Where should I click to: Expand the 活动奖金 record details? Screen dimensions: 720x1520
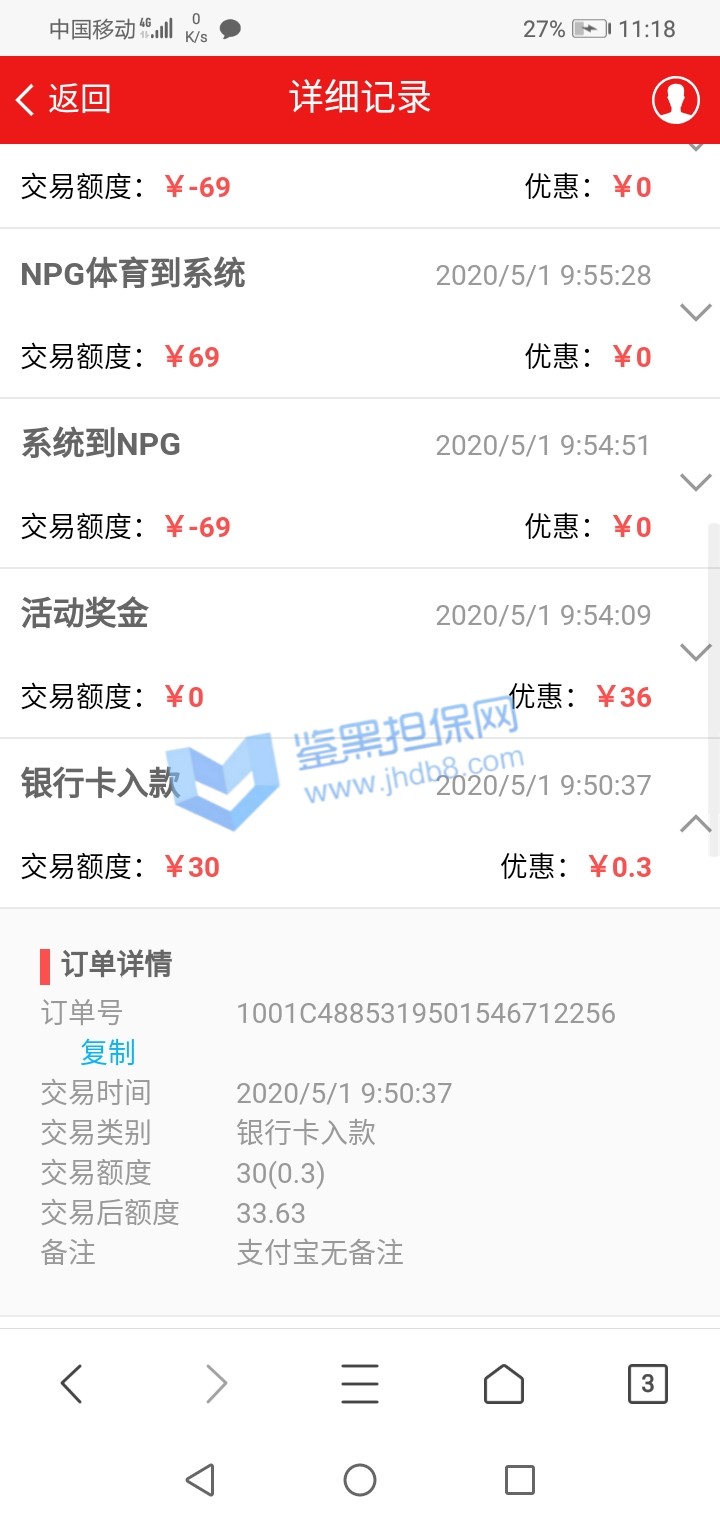pyautogui.click(x=695, y=653)
